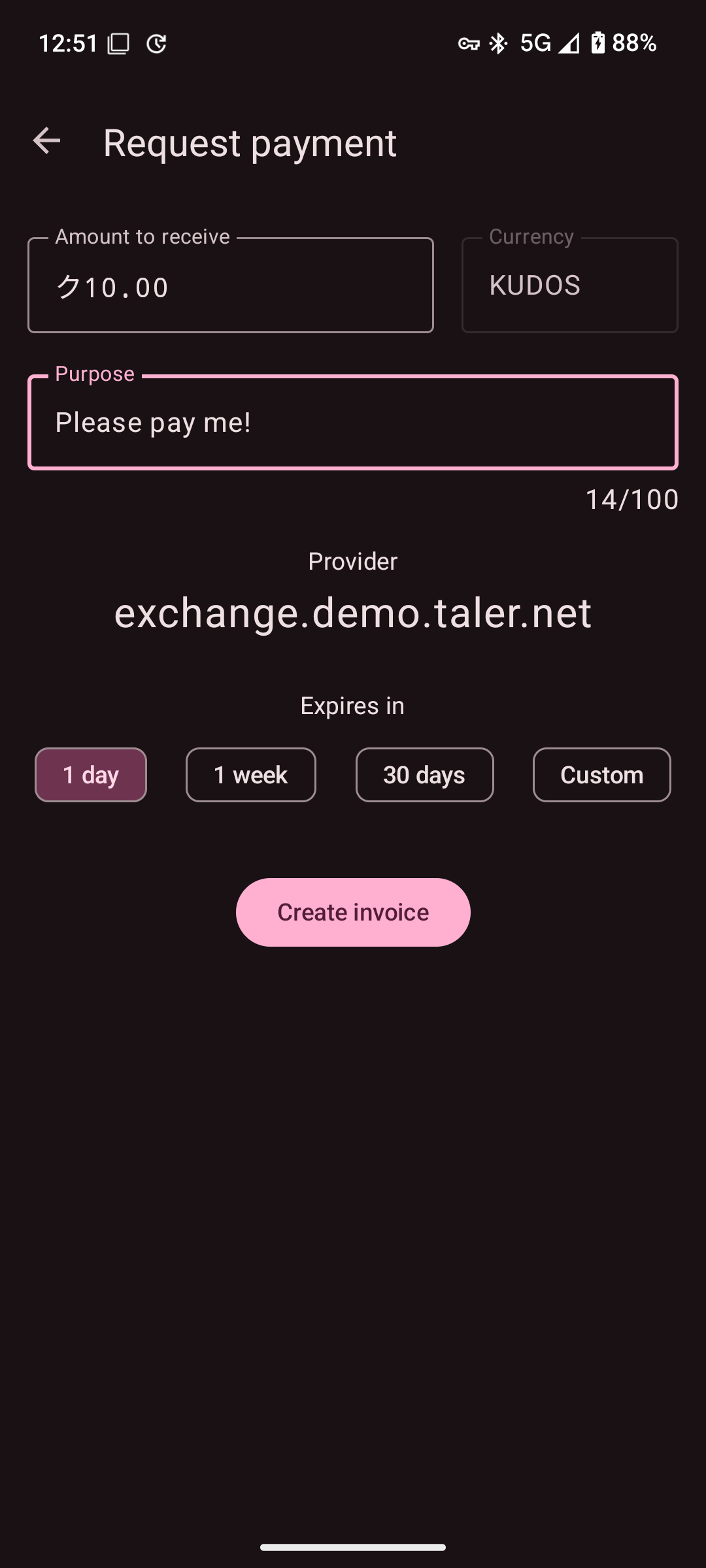Select the 1 day expiry option
Image resolution: width=706 pixels, height=1568 pixels.
click(91, 775)
